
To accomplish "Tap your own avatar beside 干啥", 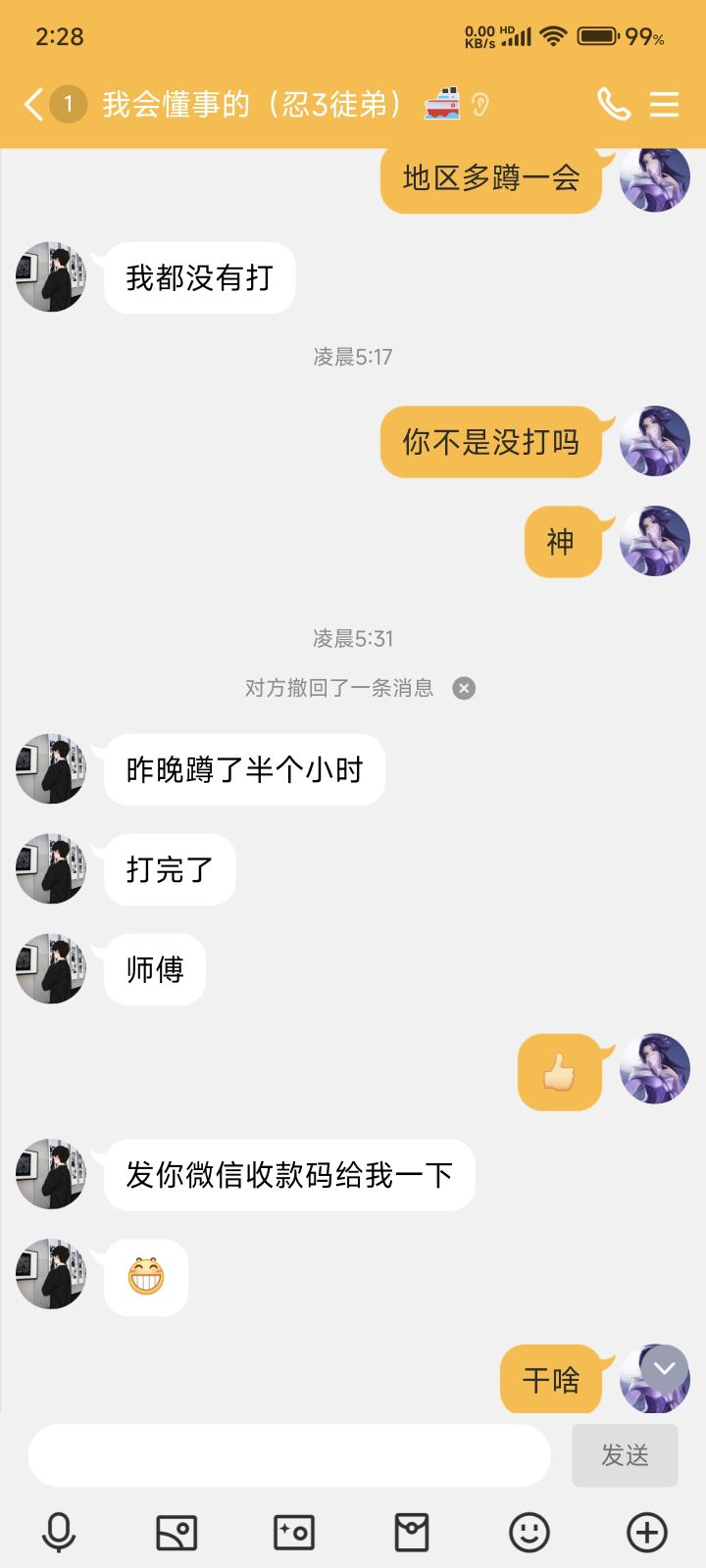I will [x=654, y=1379].
